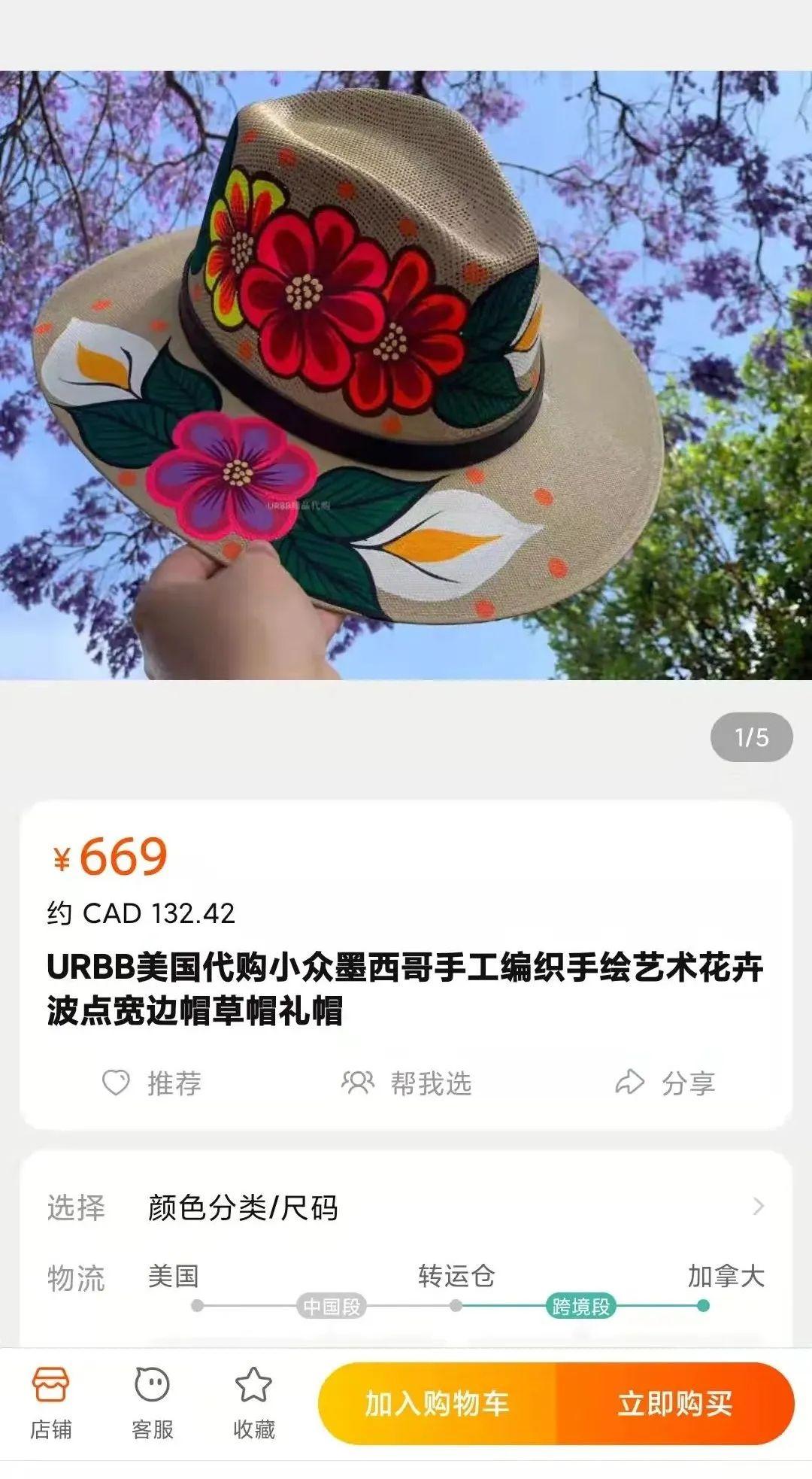Open the 店铺 store page
The height and width of the screenshot is (1479, 812).
tap(50, 1404)
